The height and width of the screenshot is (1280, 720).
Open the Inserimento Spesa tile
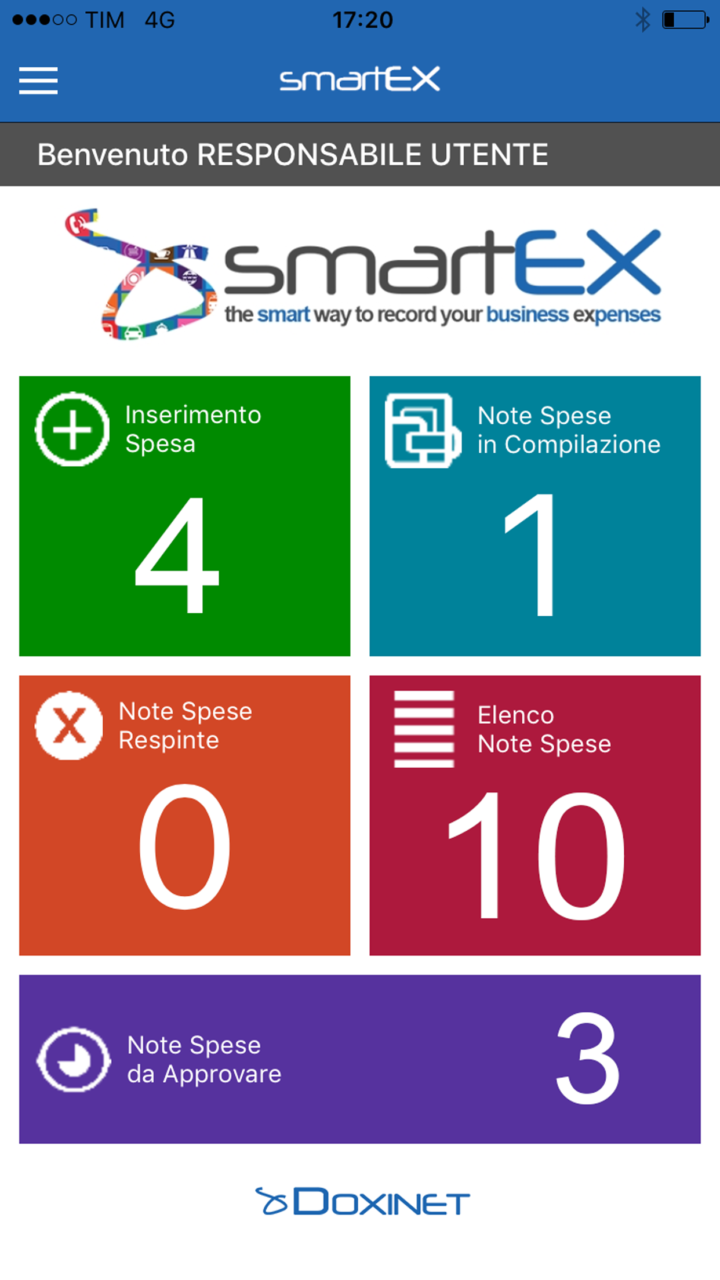point(185,516)
